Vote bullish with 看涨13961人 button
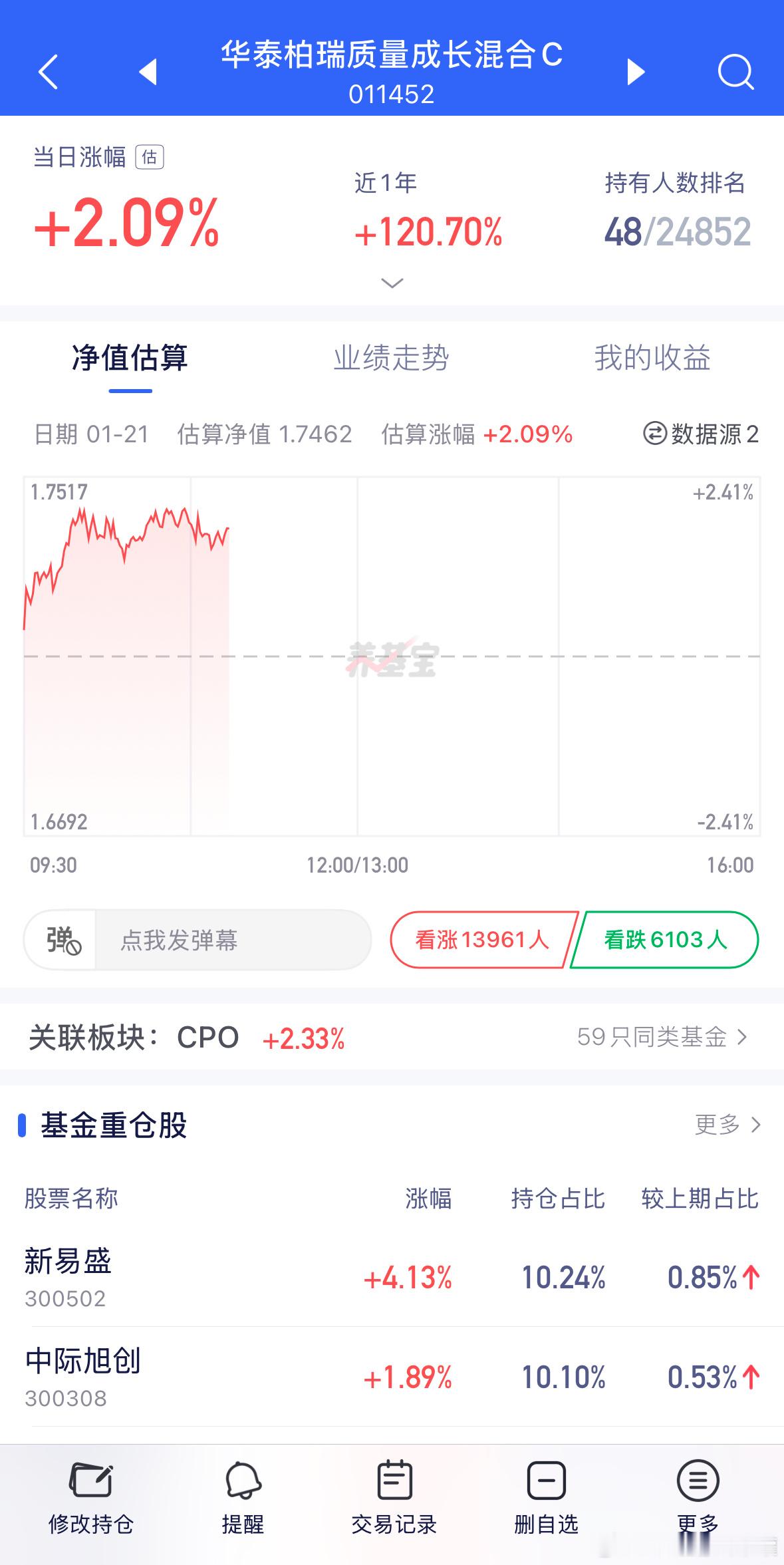The image size is (784, 1565). pos(480,940)
